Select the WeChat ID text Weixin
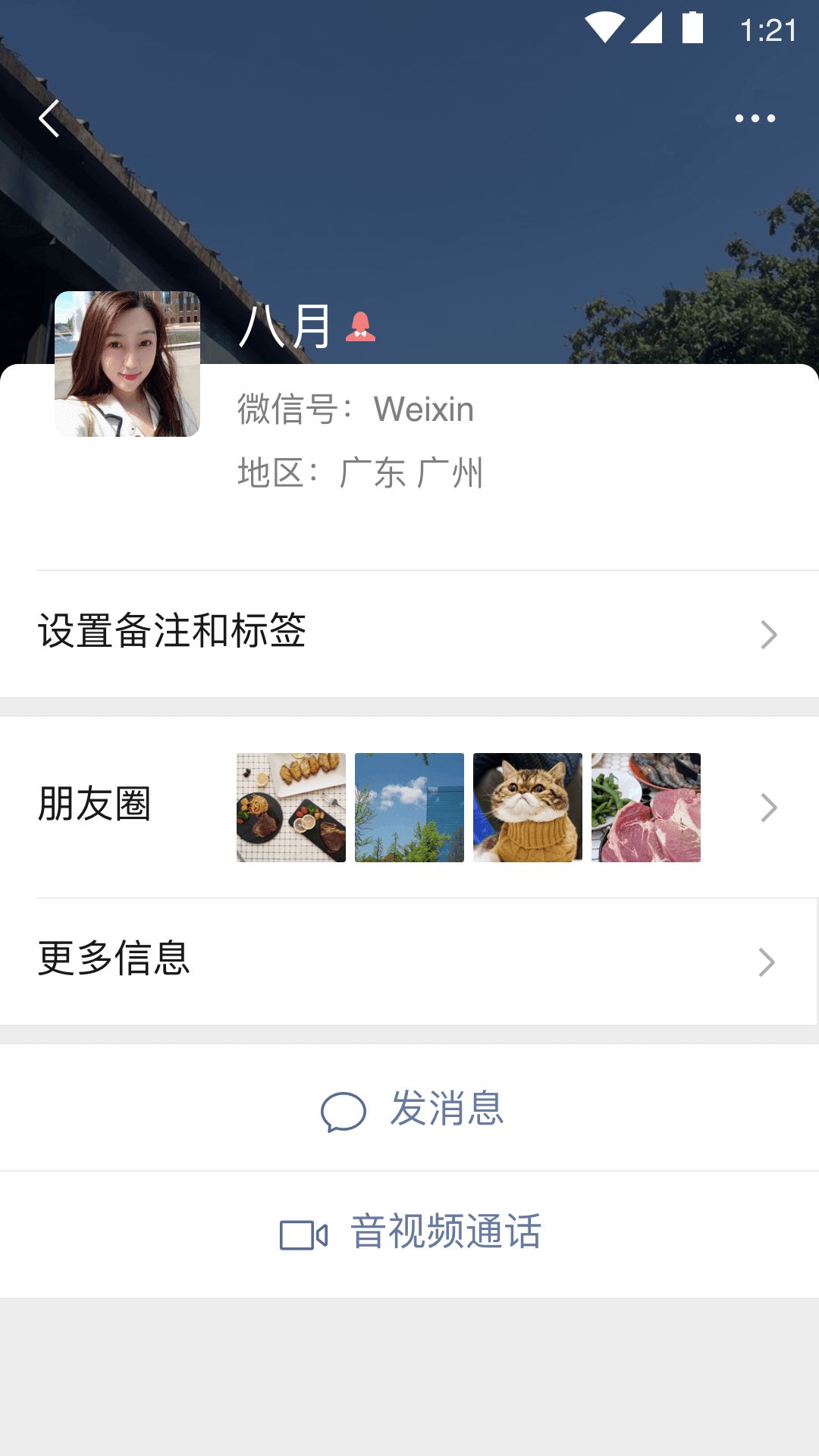 click(x=425, y=409)
